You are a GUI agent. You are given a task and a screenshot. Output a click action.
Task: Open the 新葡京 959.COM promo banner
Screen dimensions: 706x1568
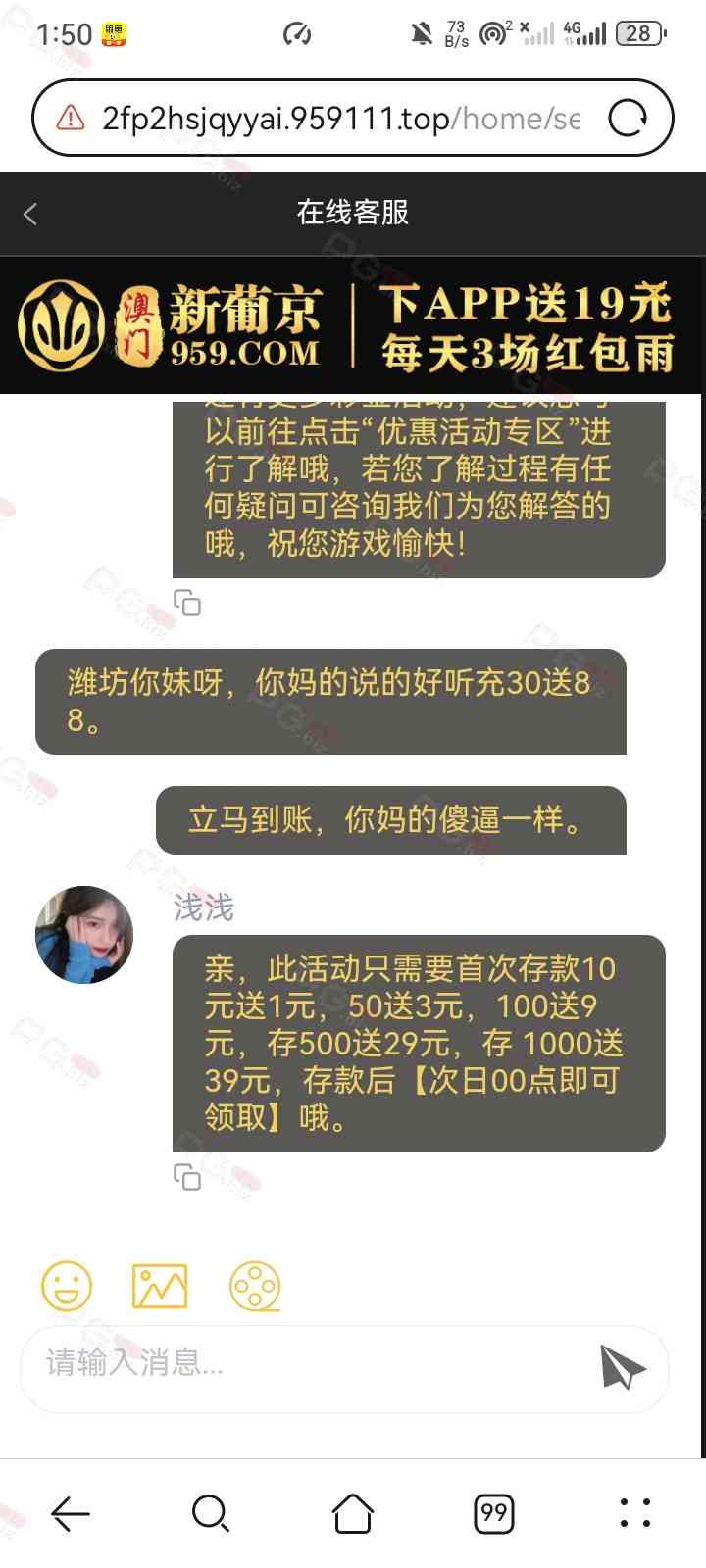353,326
